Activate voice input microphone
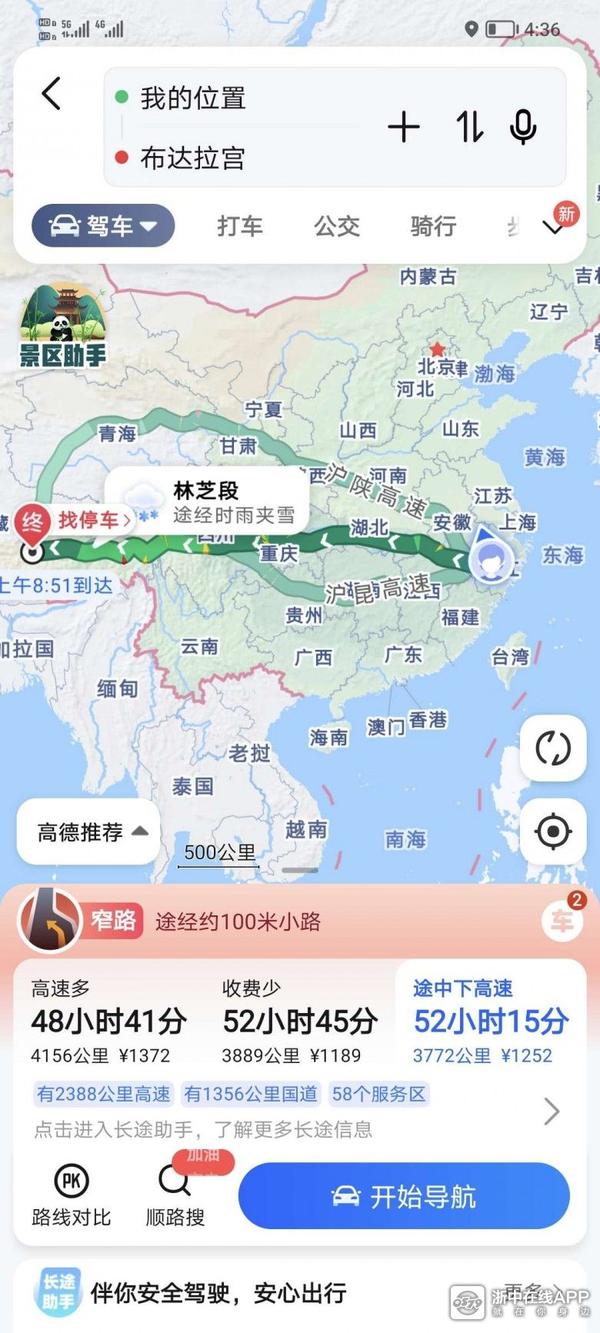The image size is (600, 1333). [x=523, y=127]
